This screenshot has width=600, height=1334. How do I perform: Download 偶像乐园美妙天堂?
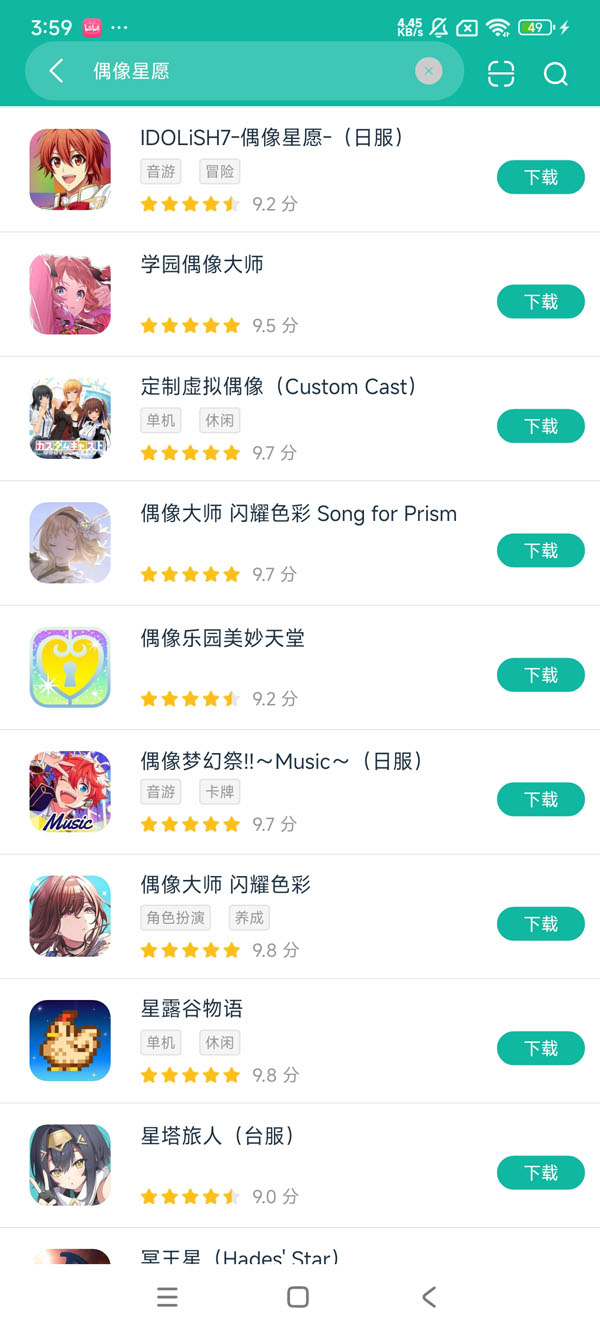540,675
